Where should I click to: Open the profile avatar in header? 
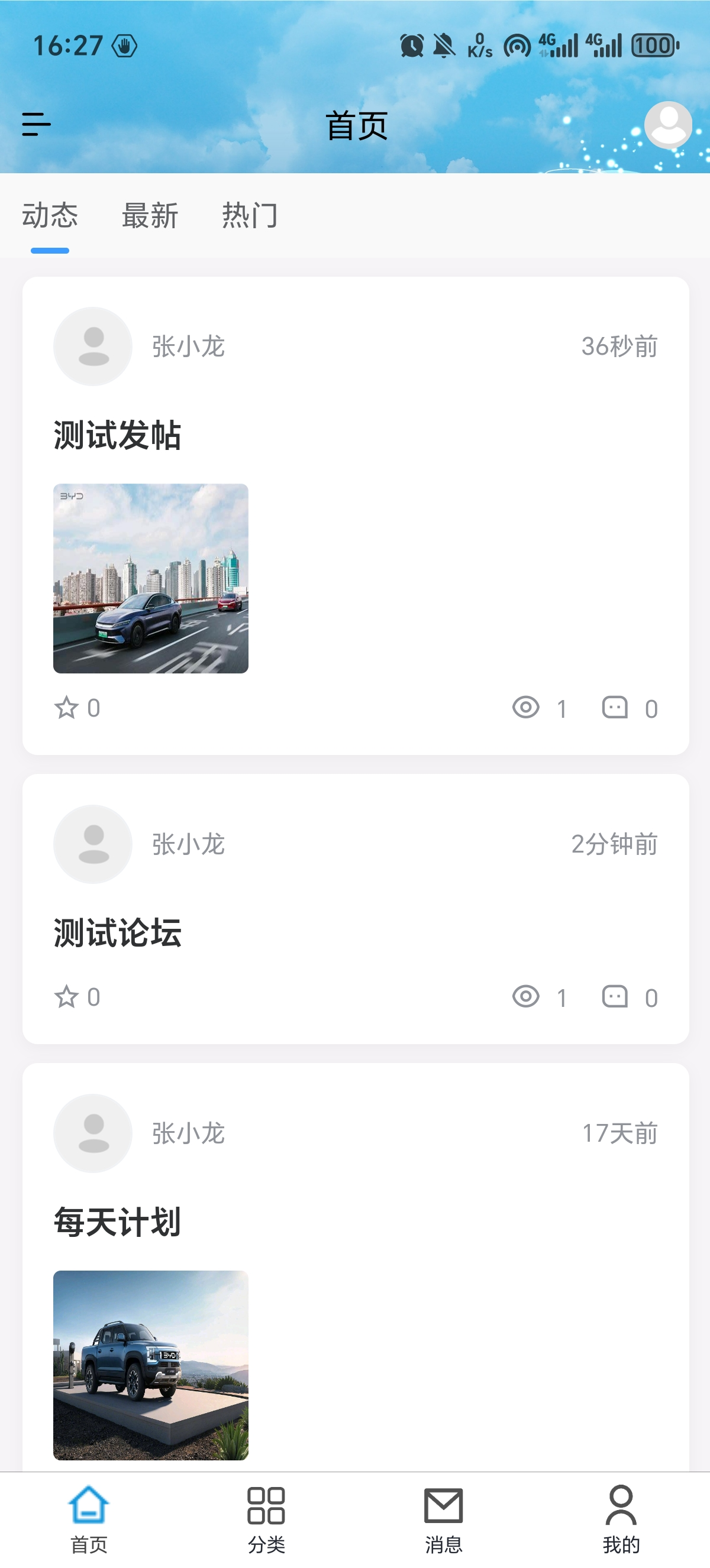668,124
